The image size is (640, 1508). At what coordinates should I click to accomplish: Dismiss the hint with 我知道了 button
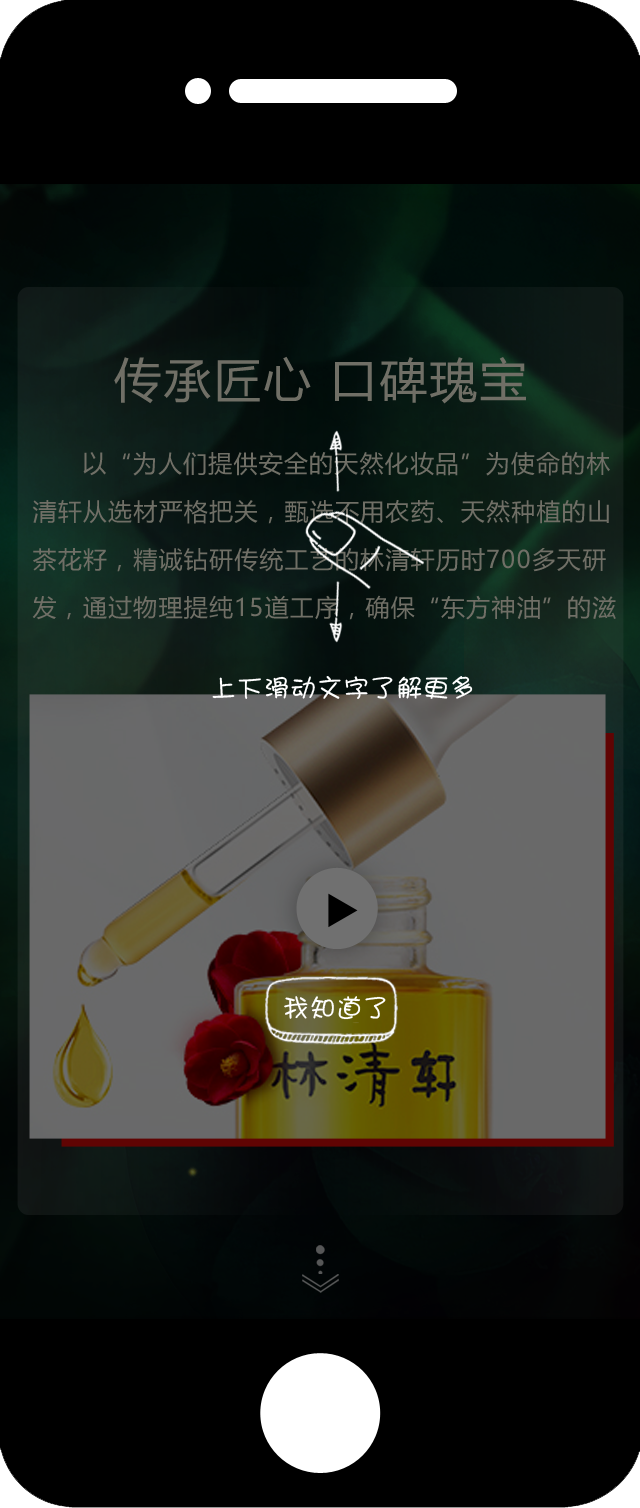click(x=332, y=1008)
